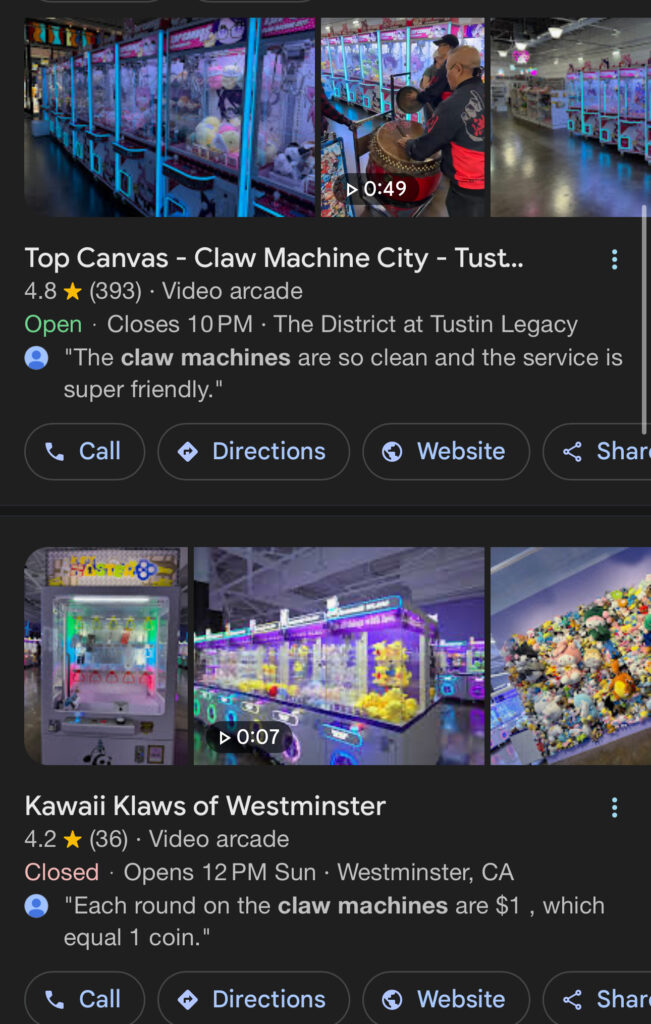The width and height of the screenshot is (651, 1024).
Task: Open Kawaii Klaws of Westminster listing
Action: tap(205, 806)
